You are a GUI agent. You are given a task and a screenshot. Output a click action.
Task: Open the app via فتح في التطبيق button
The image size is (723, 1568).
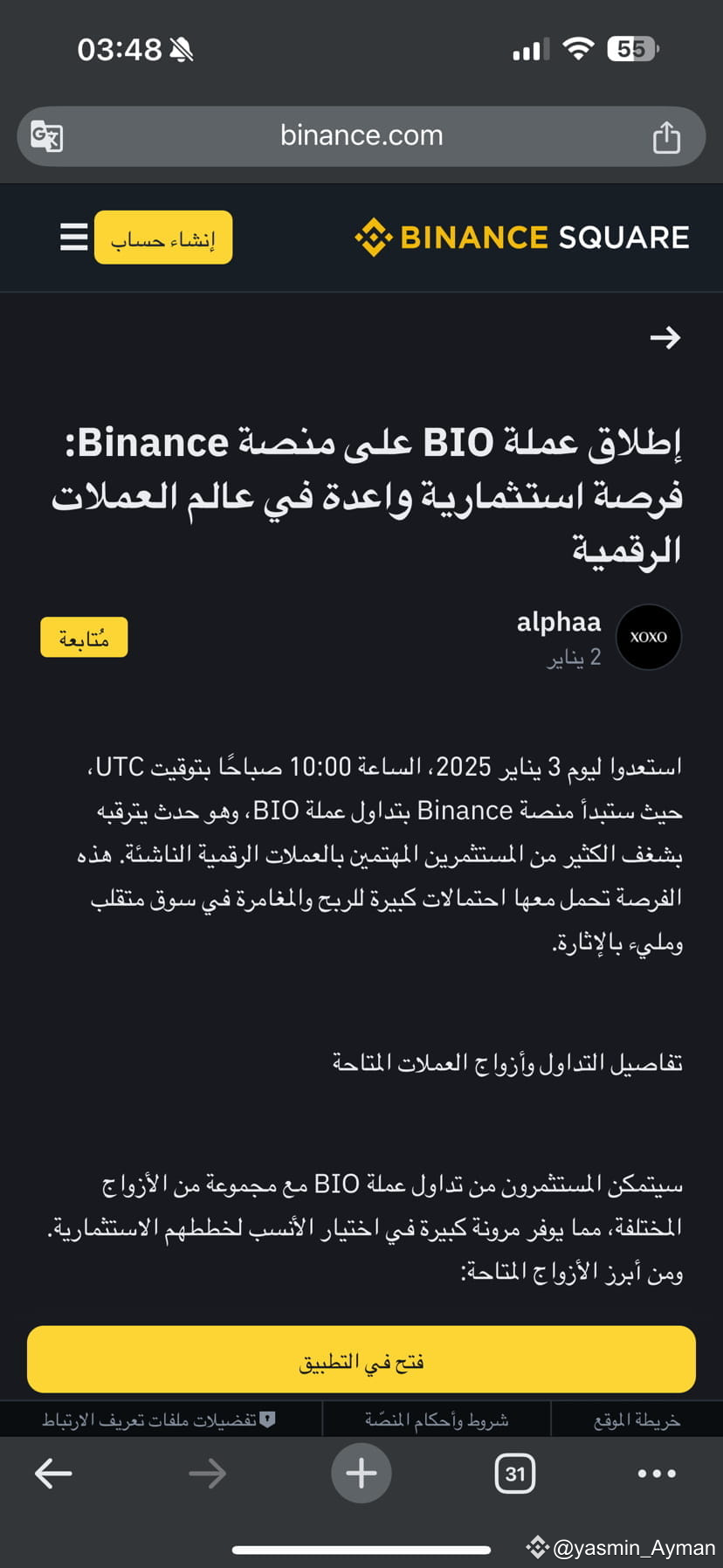click(x=361, y=1359)
